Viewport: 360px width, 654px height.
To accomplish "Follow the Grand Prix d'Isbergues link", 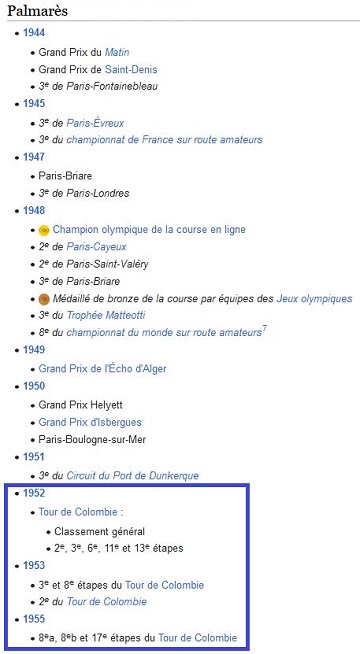I will click(90, 422).
